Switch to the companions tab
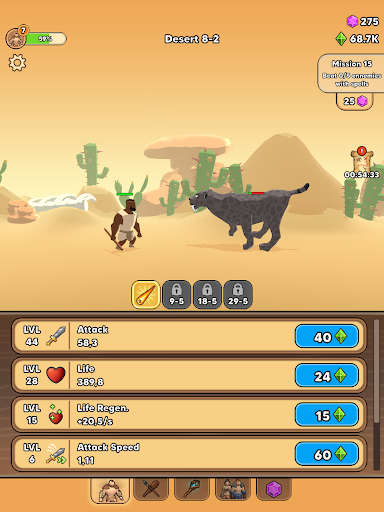384x512 pixels. tap(233, 489)
